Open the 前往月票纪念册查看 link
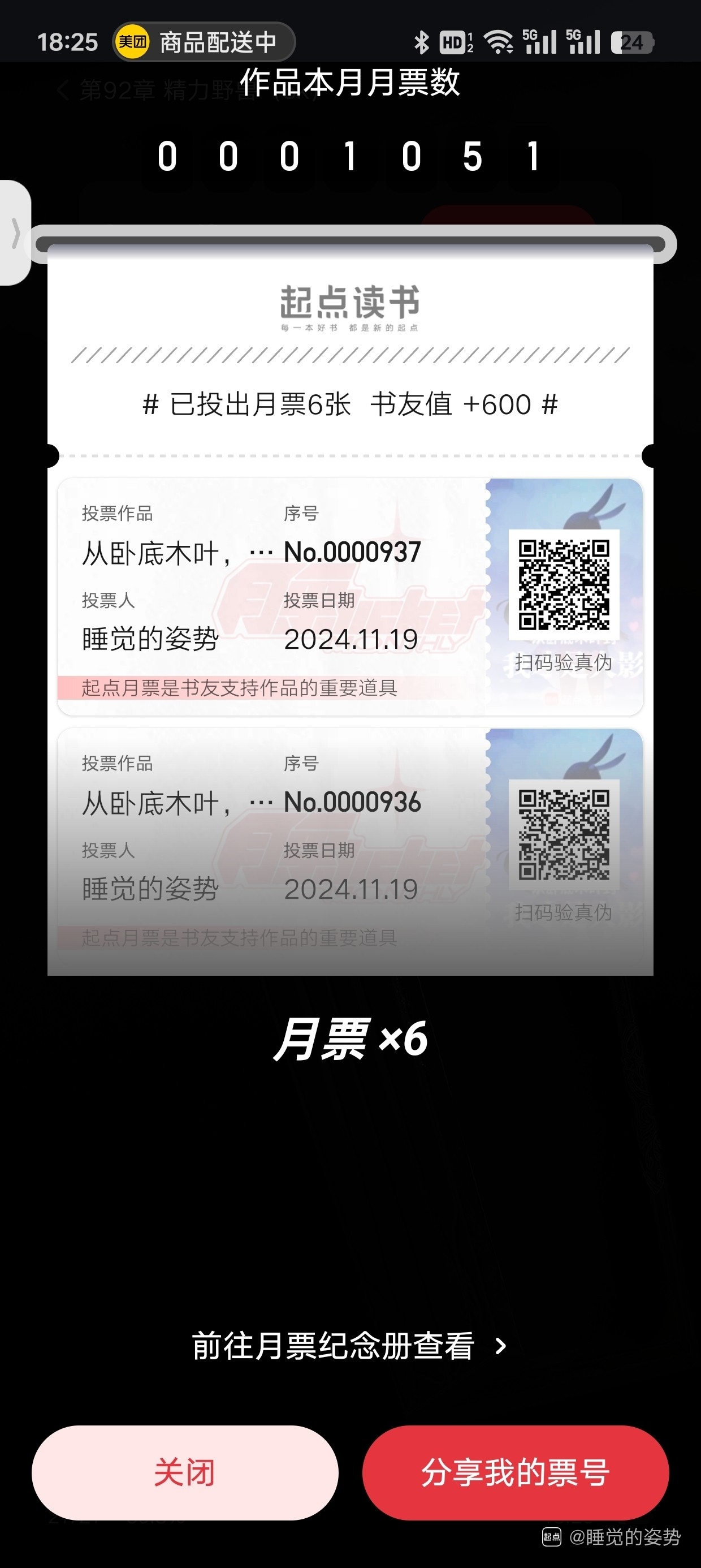 point(349,1345)
